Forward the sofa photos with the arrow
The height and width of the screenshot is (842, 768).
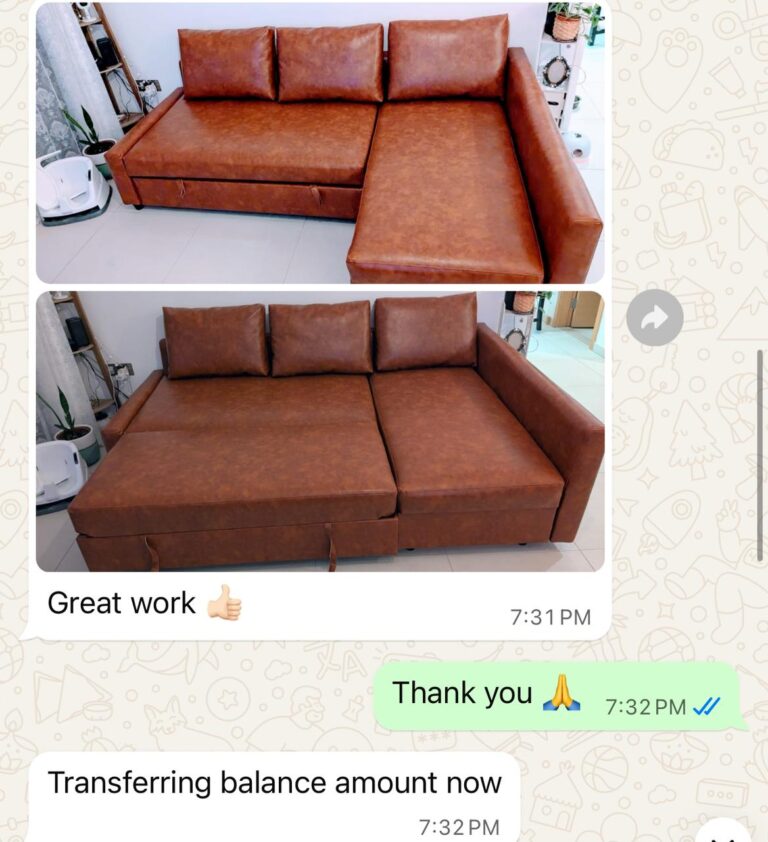click(655, 318)
